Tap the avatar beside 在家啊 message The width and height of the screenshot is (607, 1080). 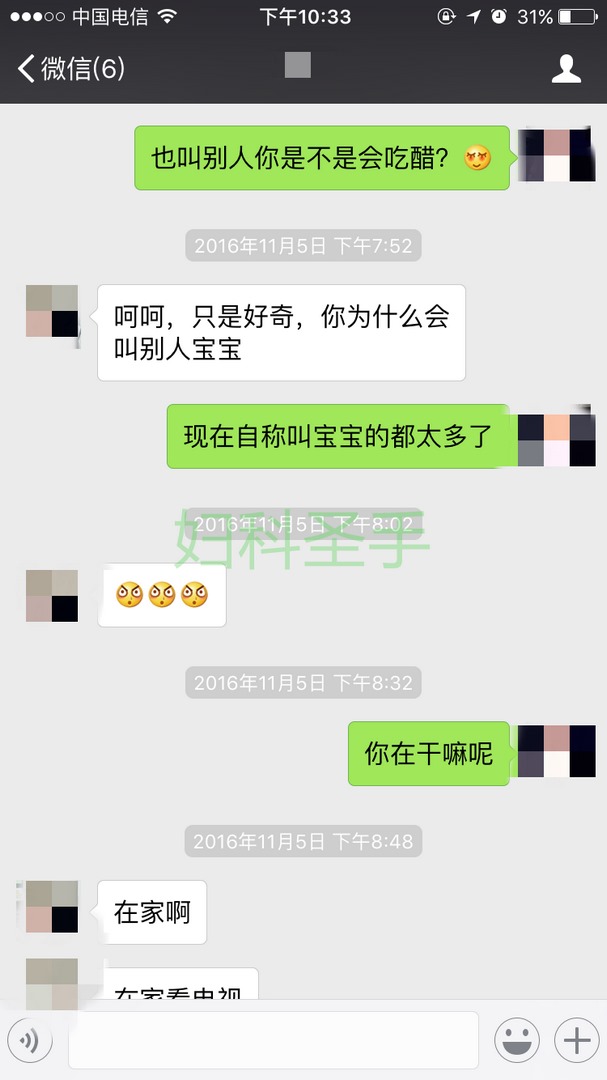(52, 907)
